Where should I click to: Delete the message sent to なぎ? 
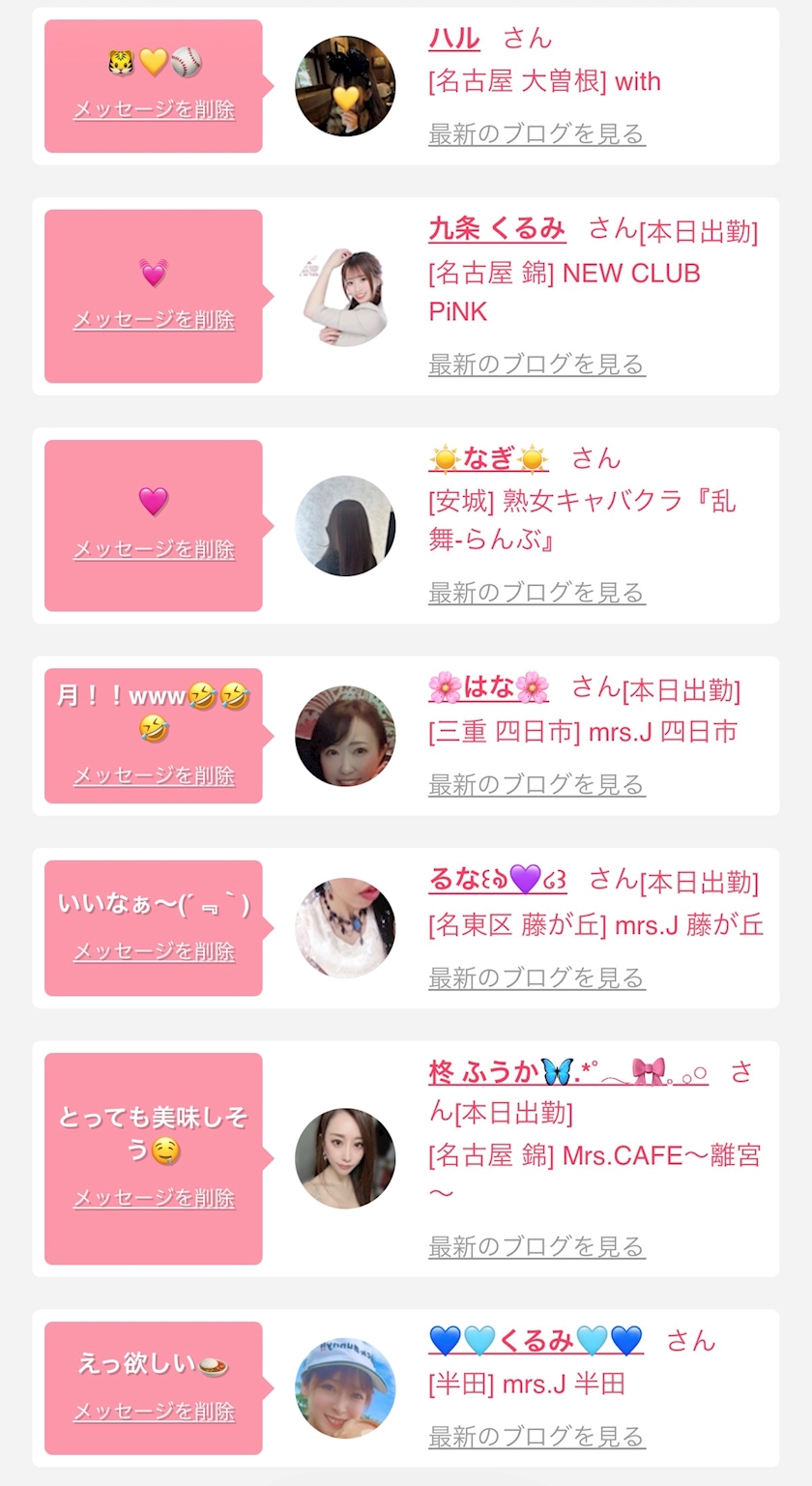(x=154, y=549)
